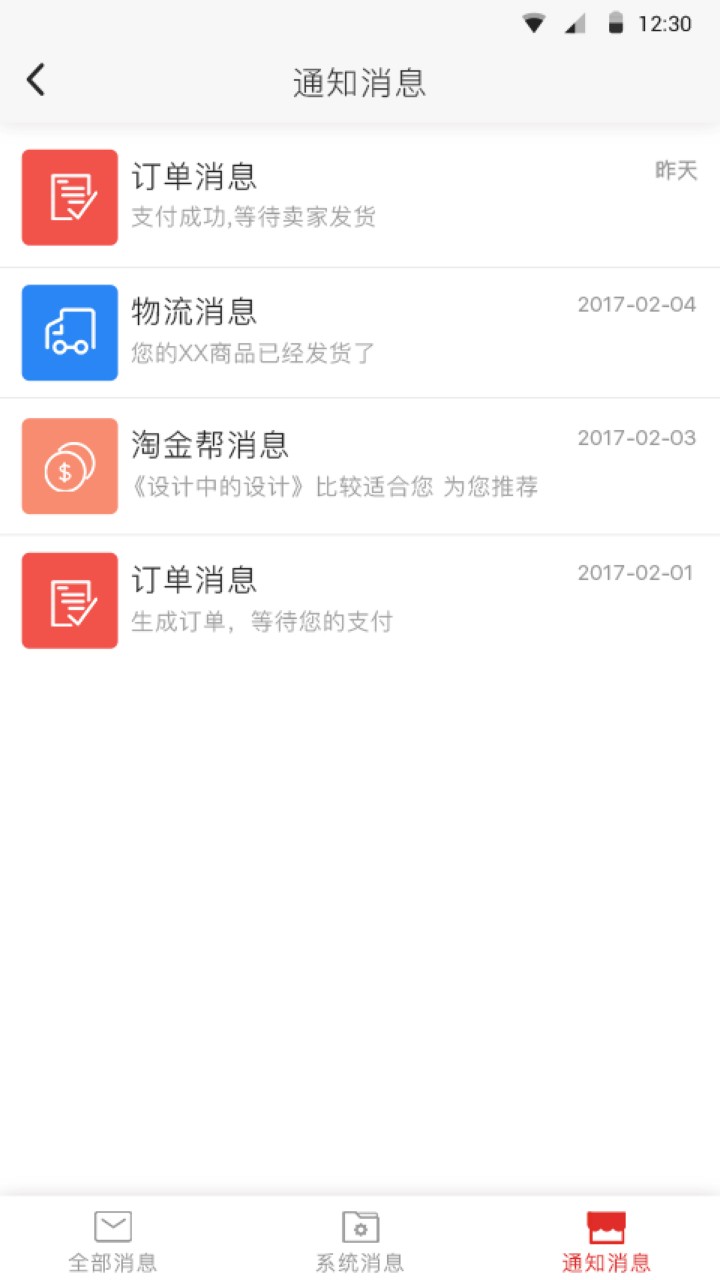
Task: Tap the blue truck logistics icon
Action: [69, 332]
